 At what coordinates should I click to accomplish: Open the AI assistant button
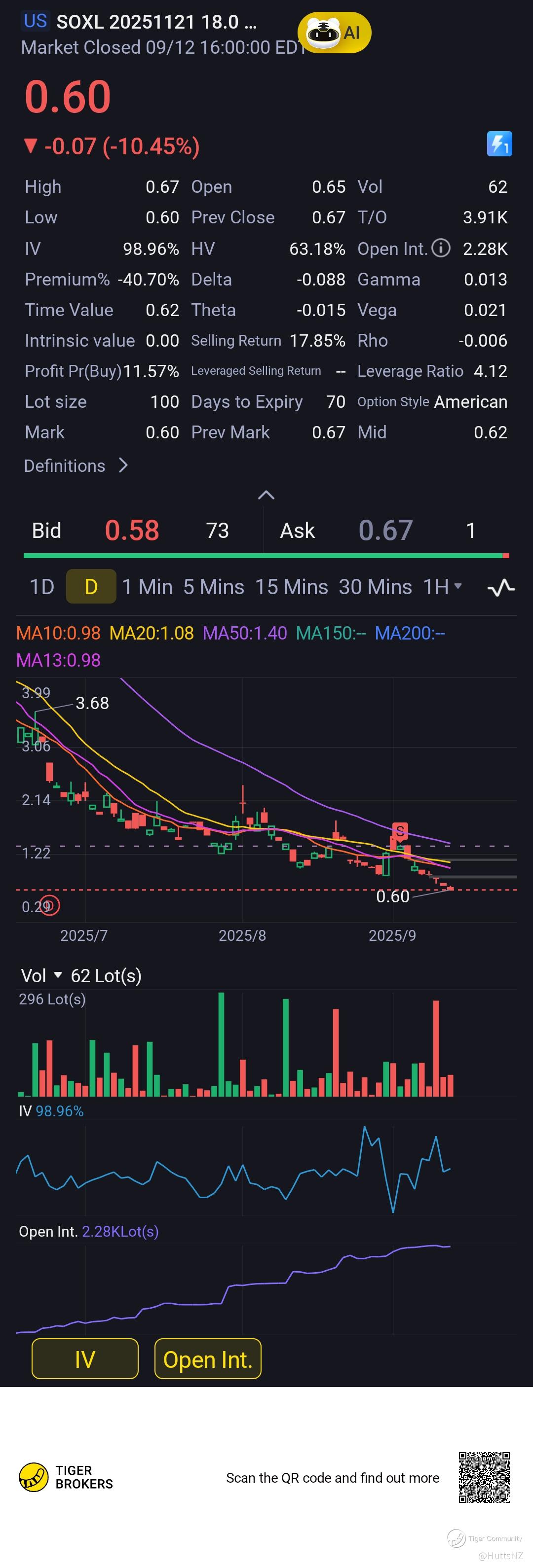tap(334, 33)
